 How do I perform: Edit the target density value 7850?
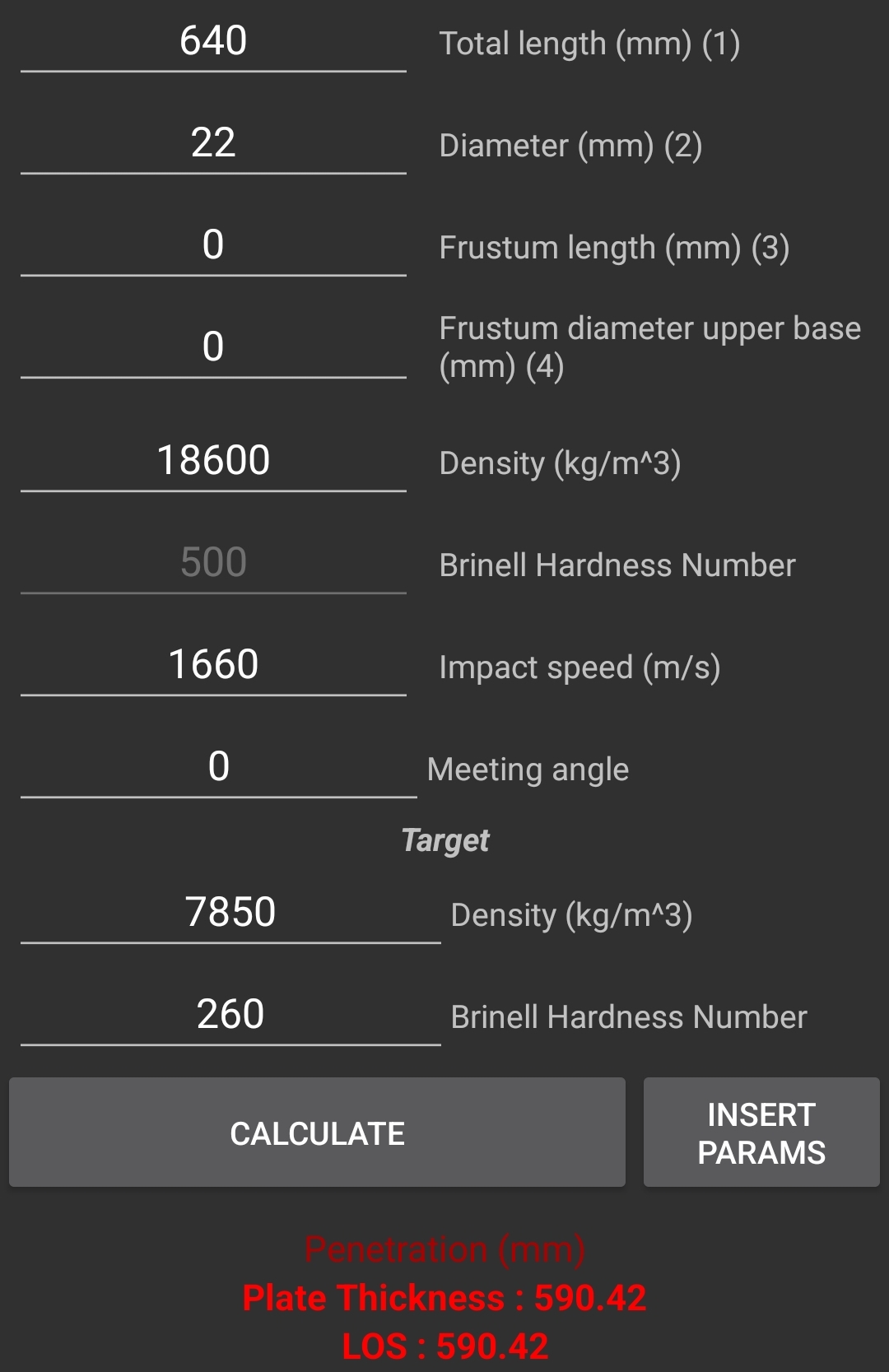(230, 913)
